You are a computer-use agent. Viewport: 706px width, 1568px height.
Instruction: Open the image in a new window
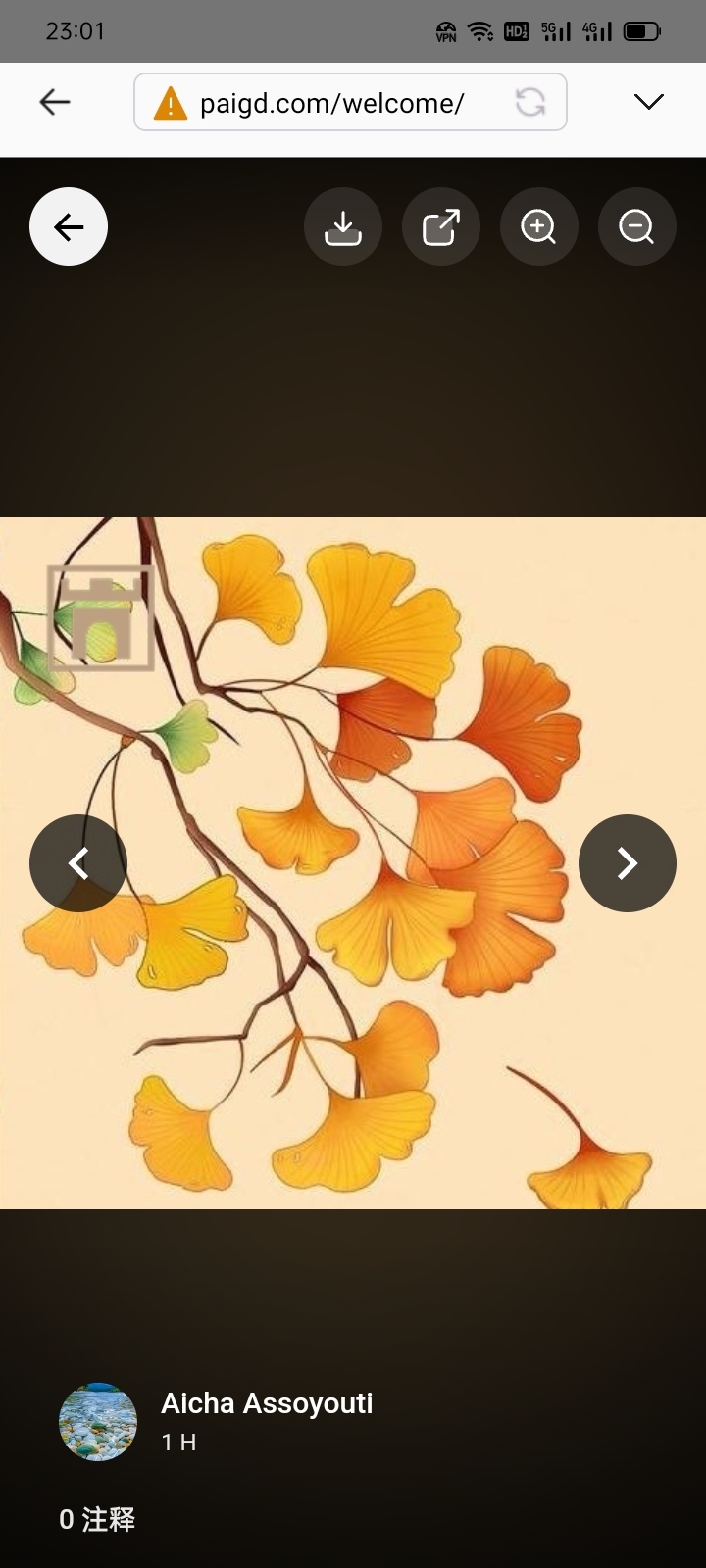coord(441,227)
